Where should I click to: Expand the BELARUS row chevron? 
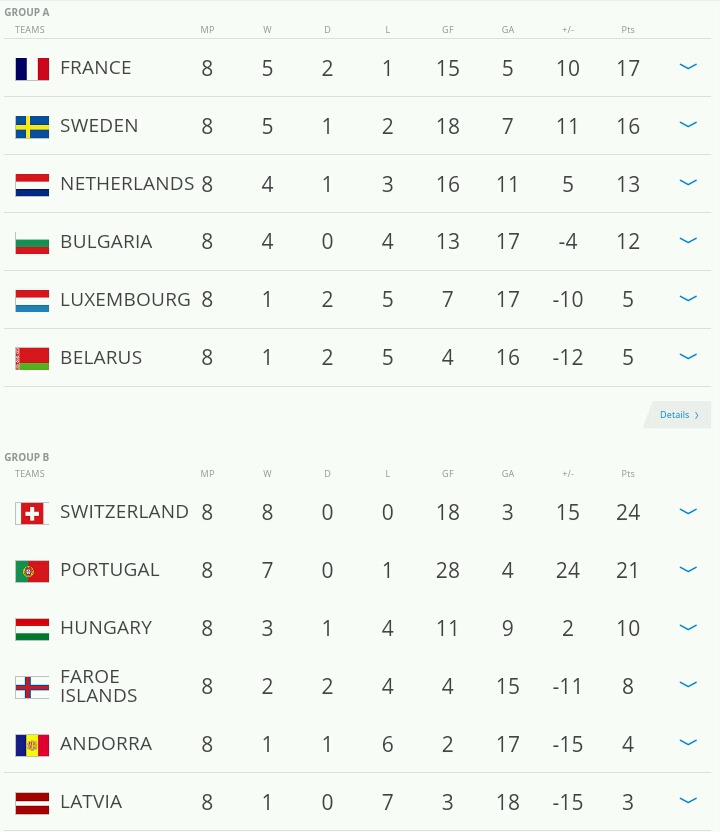pyautogui.click(x=687, y=356)
